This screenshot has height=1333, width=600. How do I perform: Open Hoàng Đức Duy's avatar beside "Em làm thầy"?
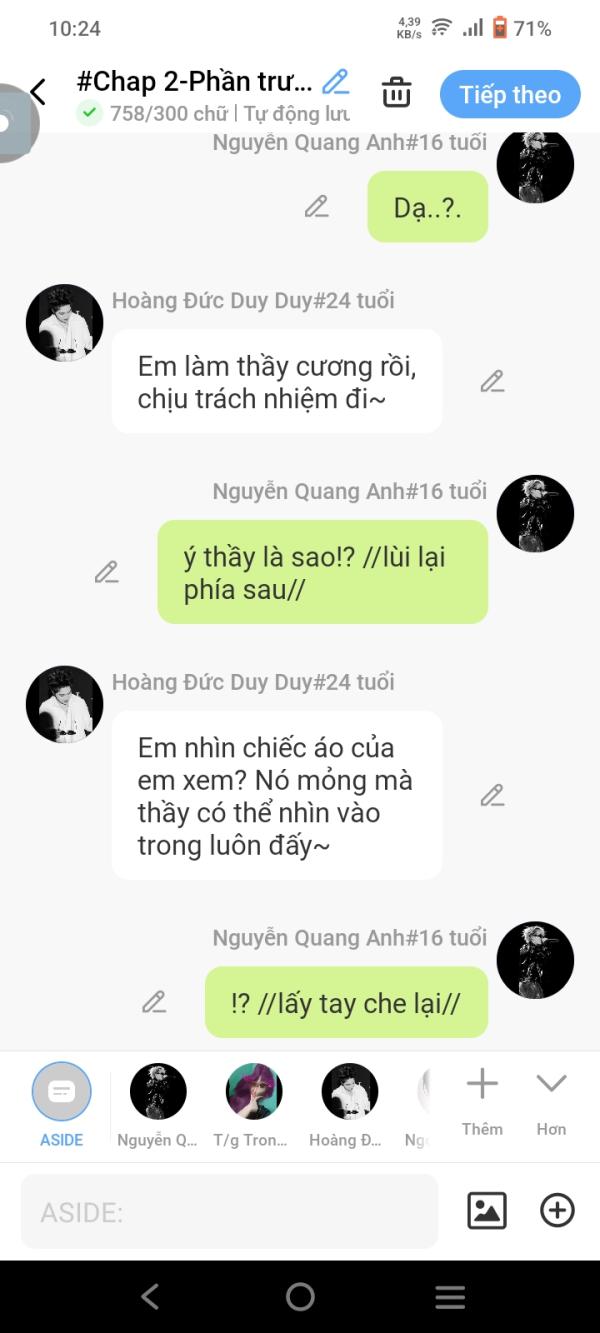tap(65, 323)
